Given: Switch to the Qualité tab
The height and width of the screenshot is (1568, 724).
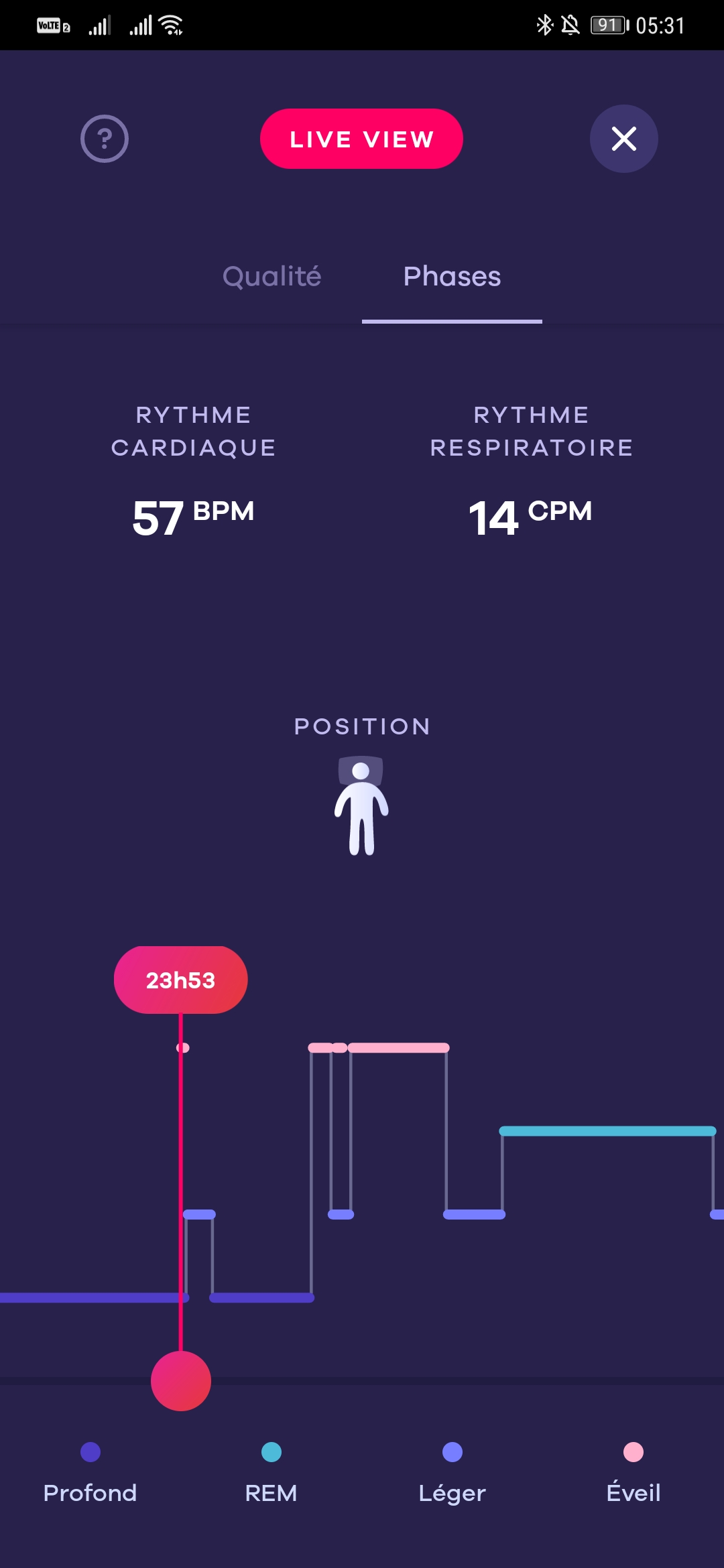Looking at the screenshot, I should 271,276.
